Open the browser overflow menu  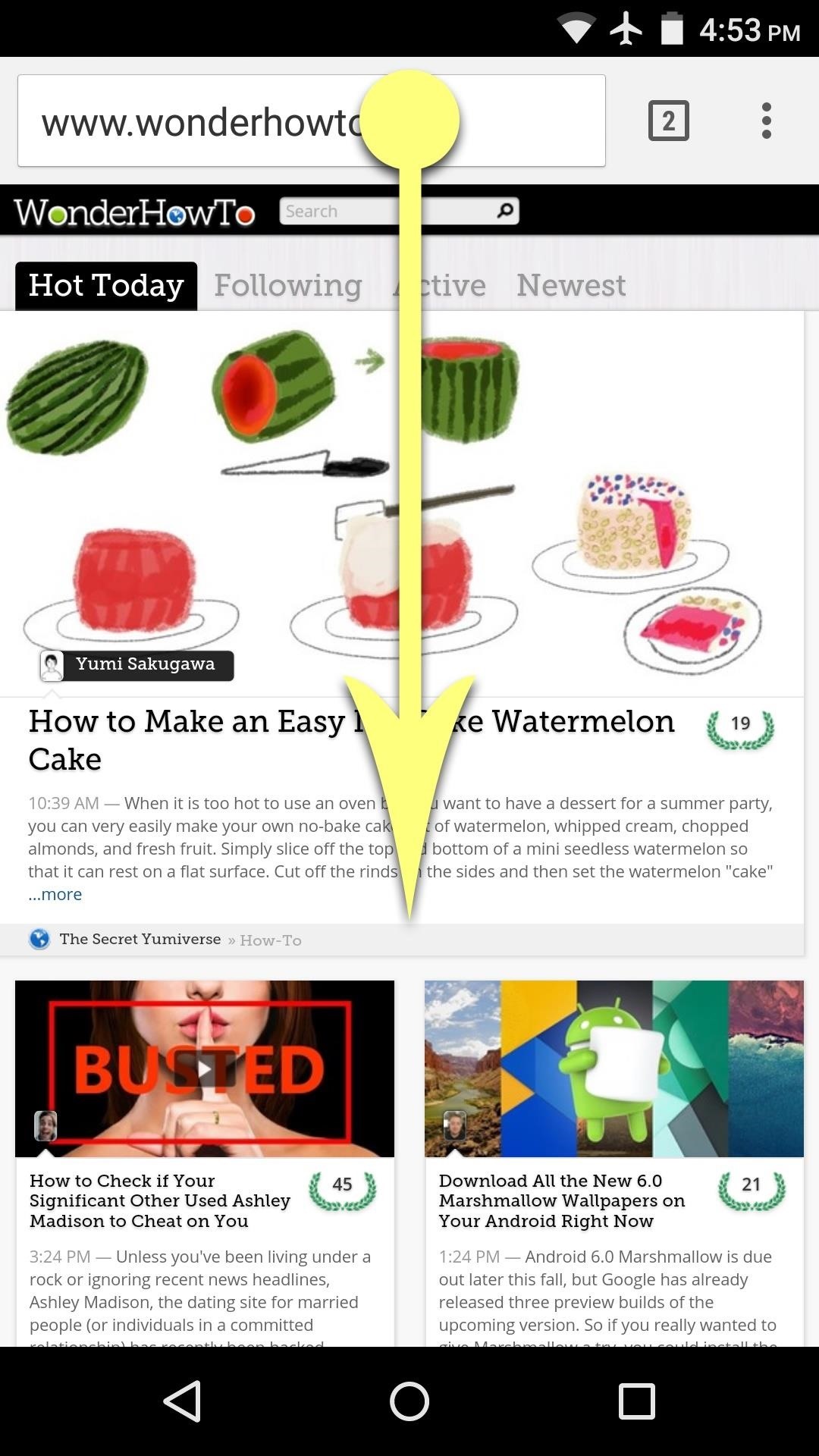coord(766,121)
